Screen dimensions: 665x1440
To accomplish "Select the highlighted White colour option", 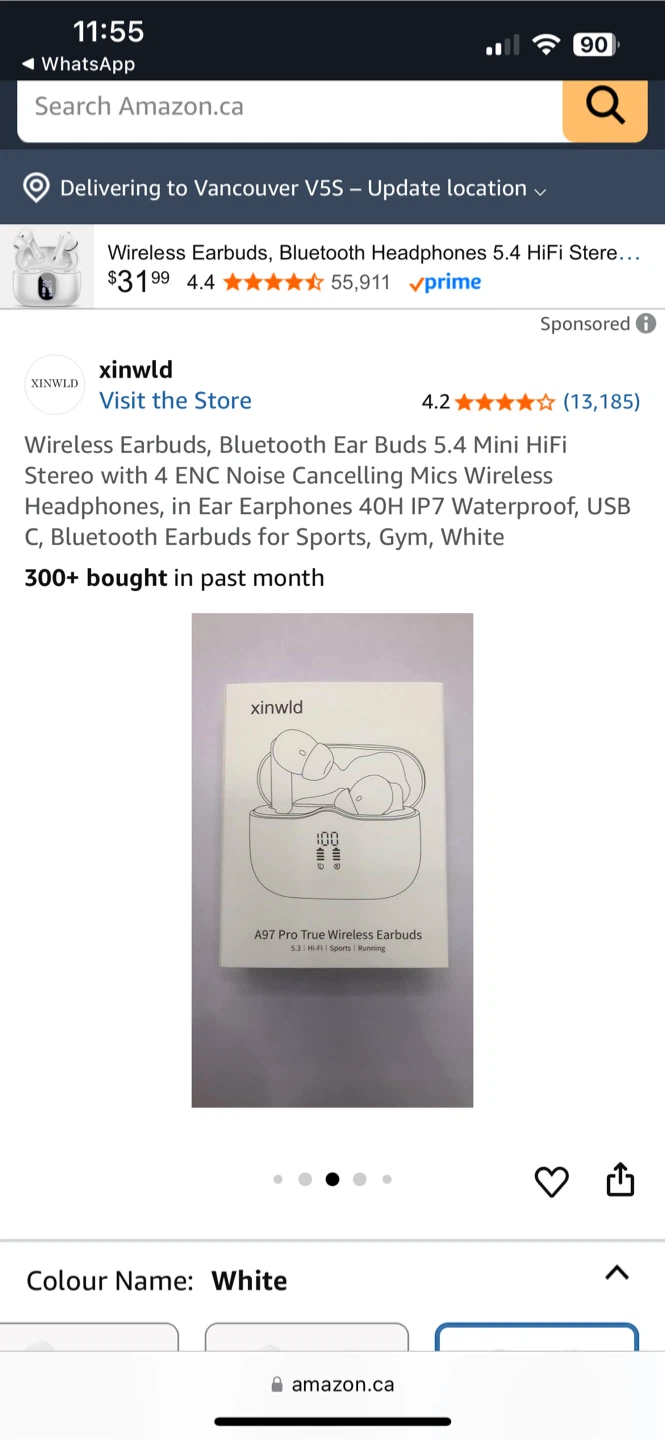I will click(536, 1337).
